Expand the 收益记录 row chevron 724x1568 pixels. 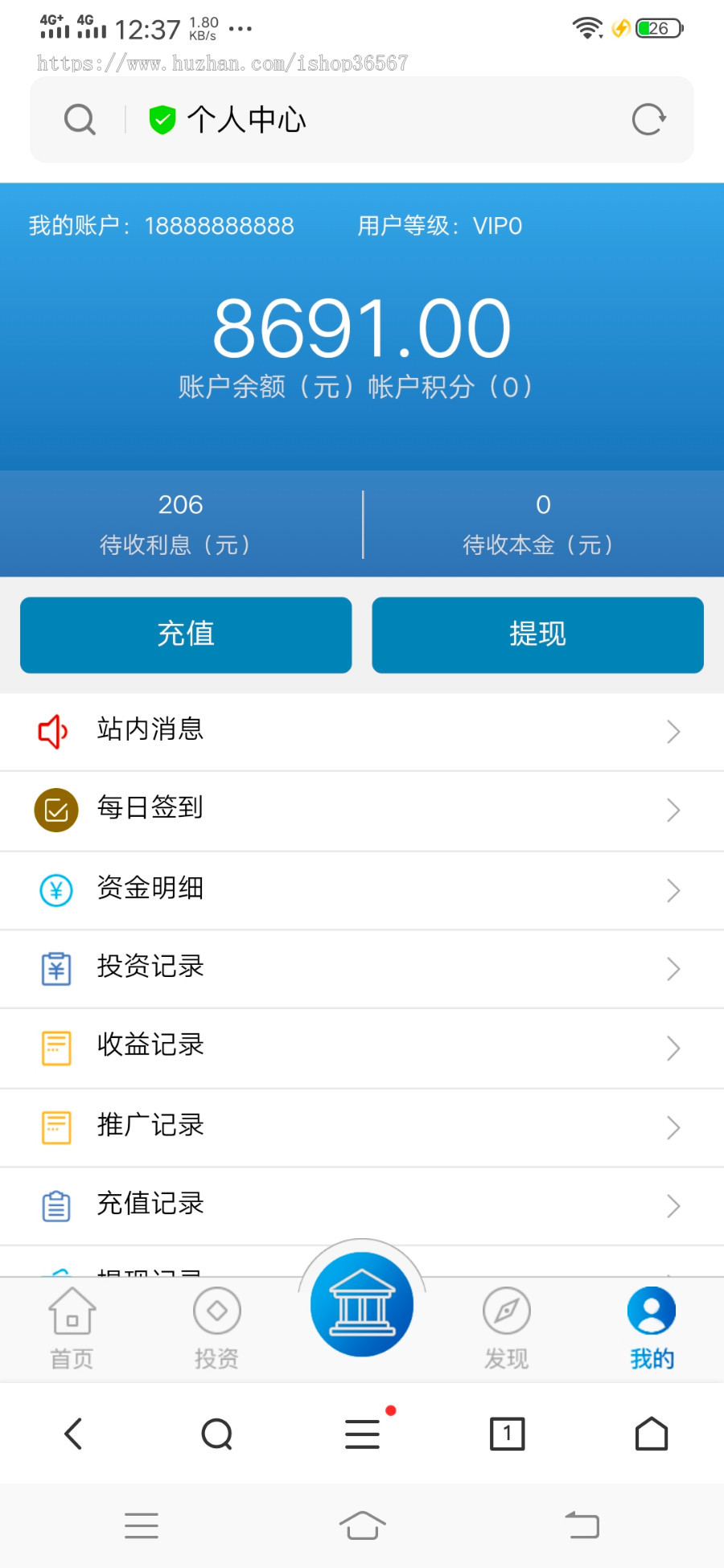673,1048
